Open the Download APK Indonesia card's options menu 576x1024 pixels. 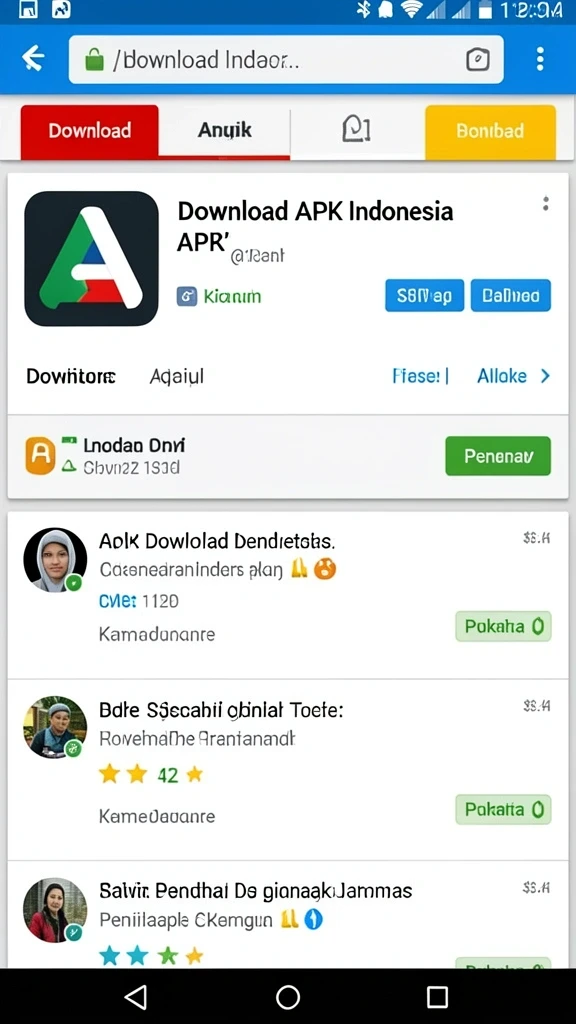(546, 204)
